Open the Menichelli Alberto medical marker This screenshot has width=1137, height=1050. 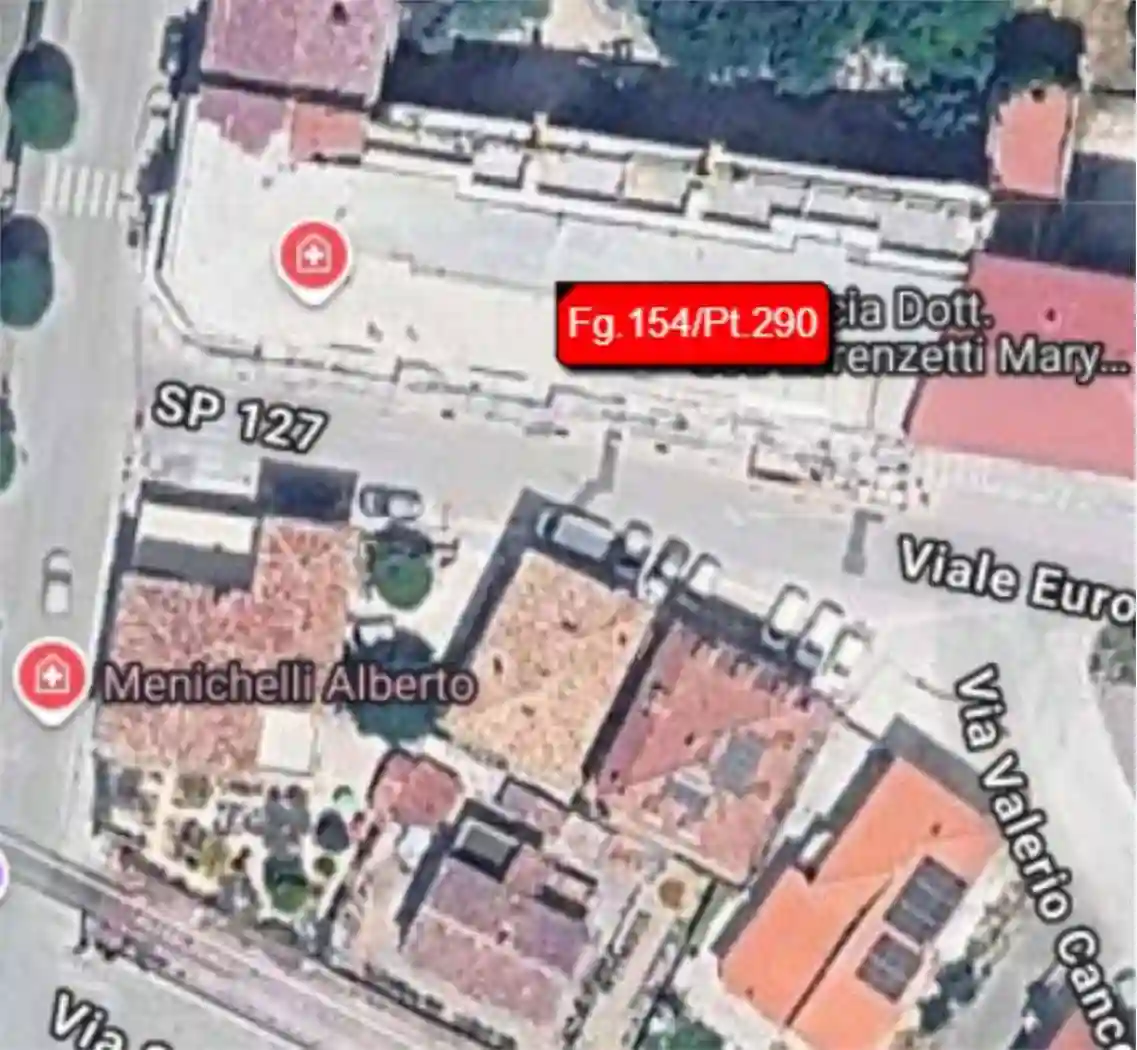click(52, 677)
